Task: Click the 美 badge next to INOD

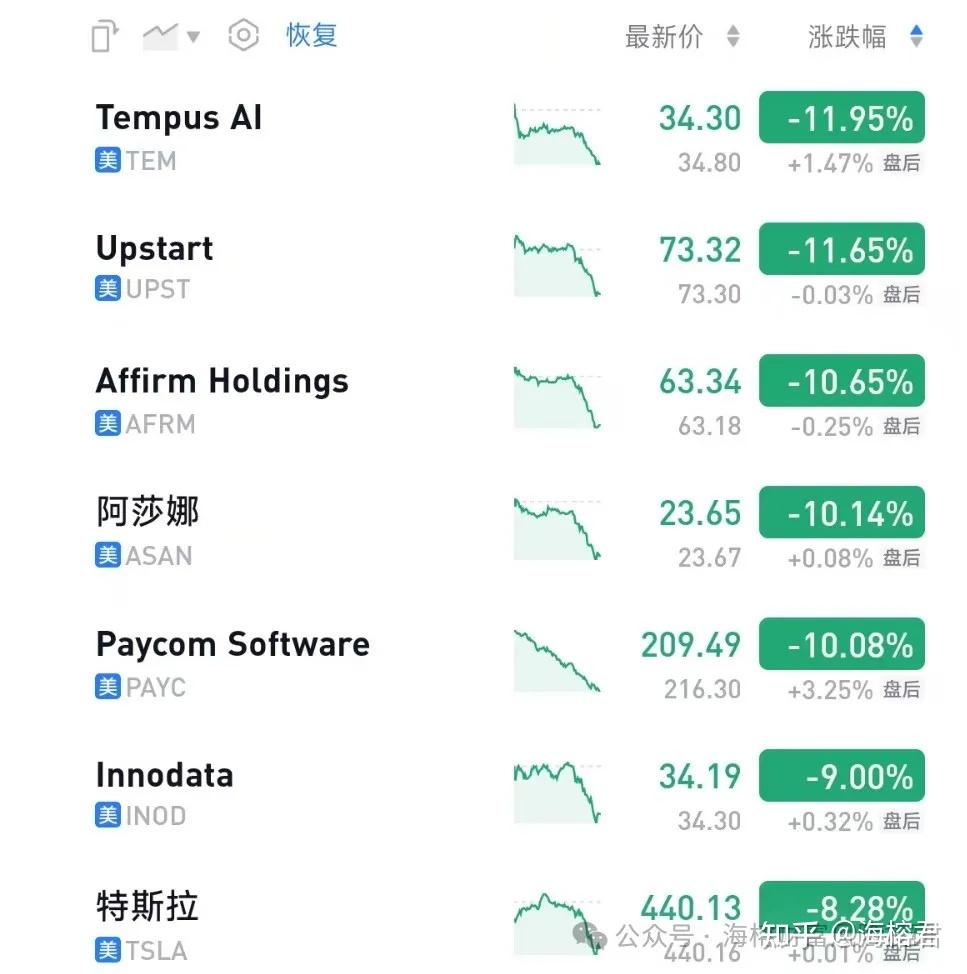Action: tap(107, 816)
